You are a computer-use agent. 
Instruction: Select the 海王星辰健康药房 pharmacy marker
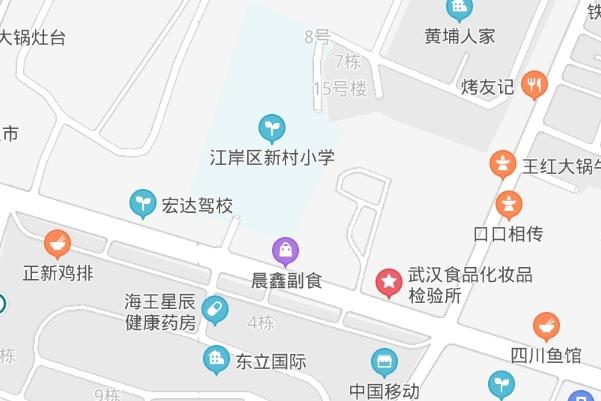click(214, 312)
